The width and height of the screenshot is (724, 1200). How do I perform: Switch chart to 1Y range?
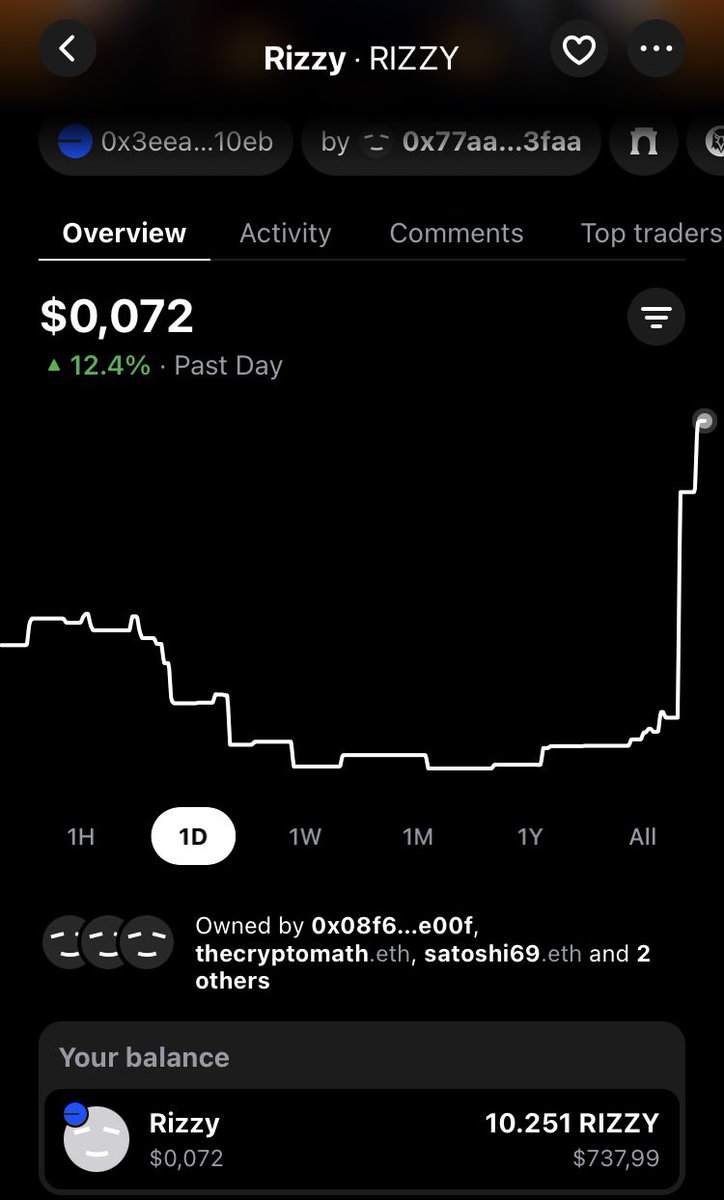click(530, 836)
